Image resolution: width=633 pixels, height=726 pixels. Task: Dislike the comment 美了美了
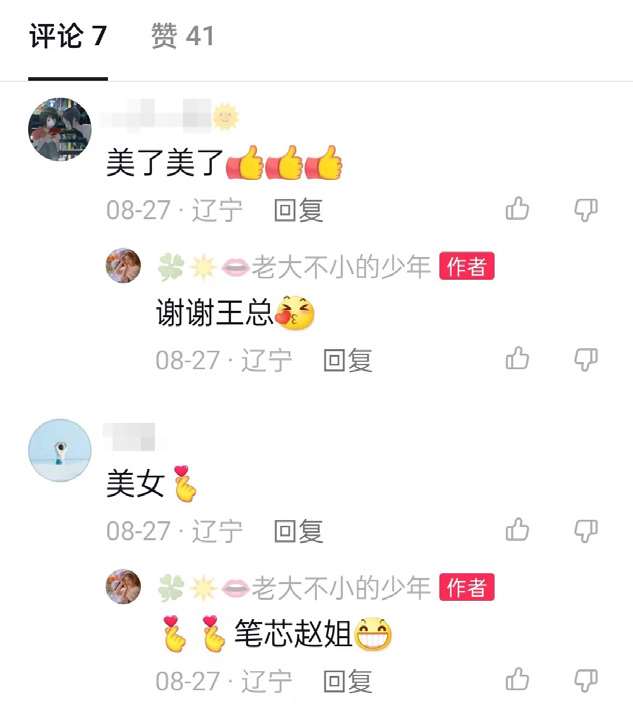click(x=586, y=209)
